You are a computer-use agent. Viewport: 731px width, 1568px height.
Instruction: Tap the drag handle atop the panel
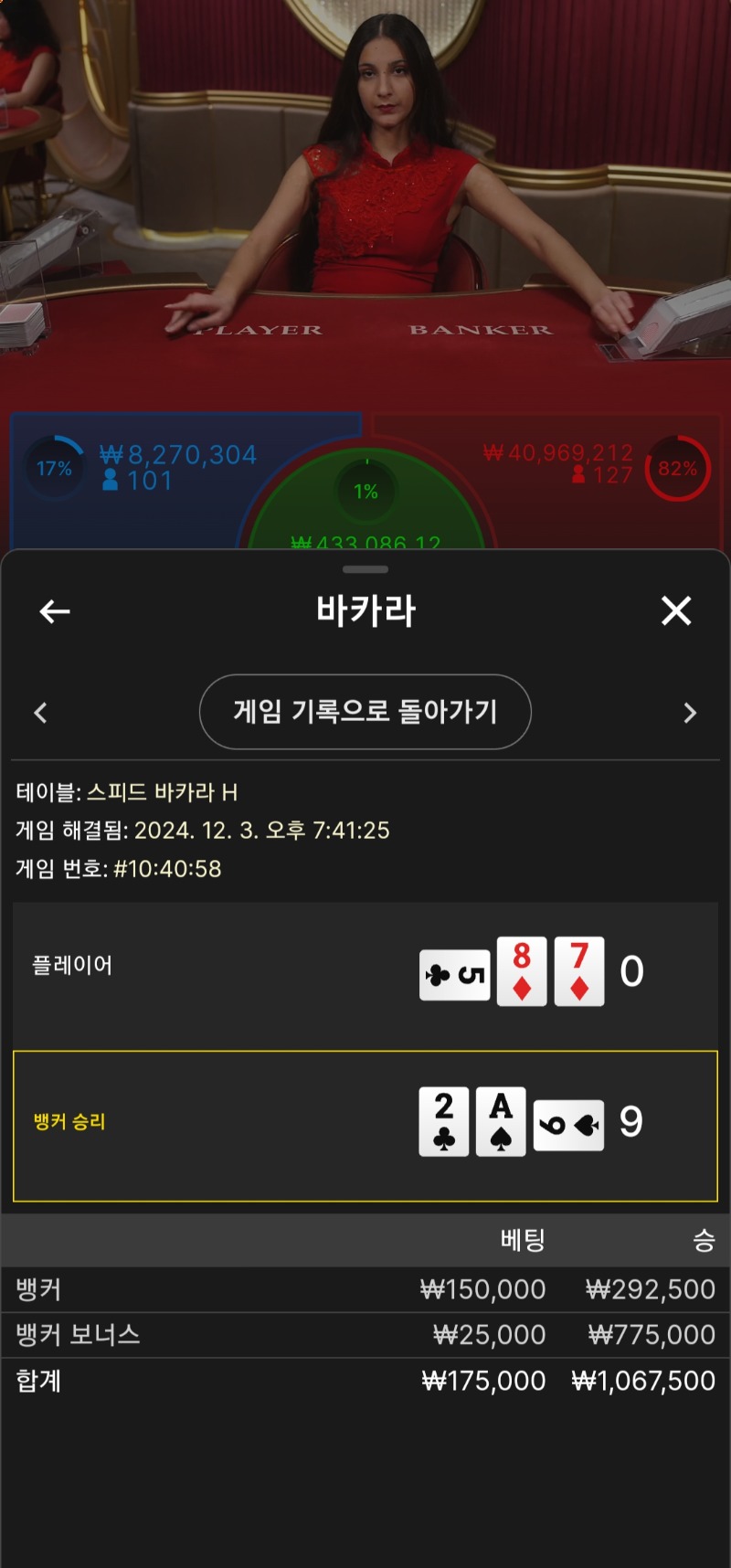365,569
